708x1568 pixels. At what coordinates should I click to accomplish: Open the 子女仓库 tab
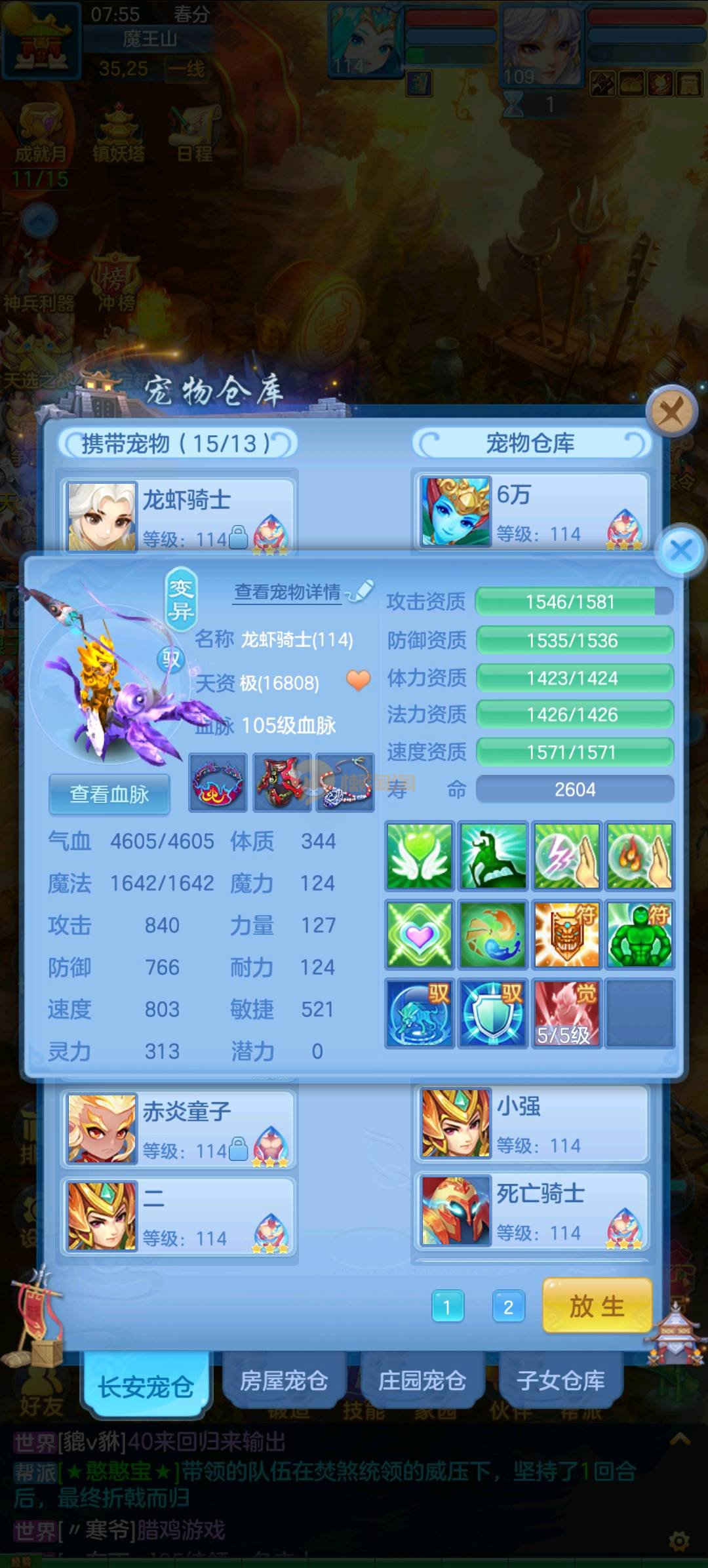tap(560, 1381)
